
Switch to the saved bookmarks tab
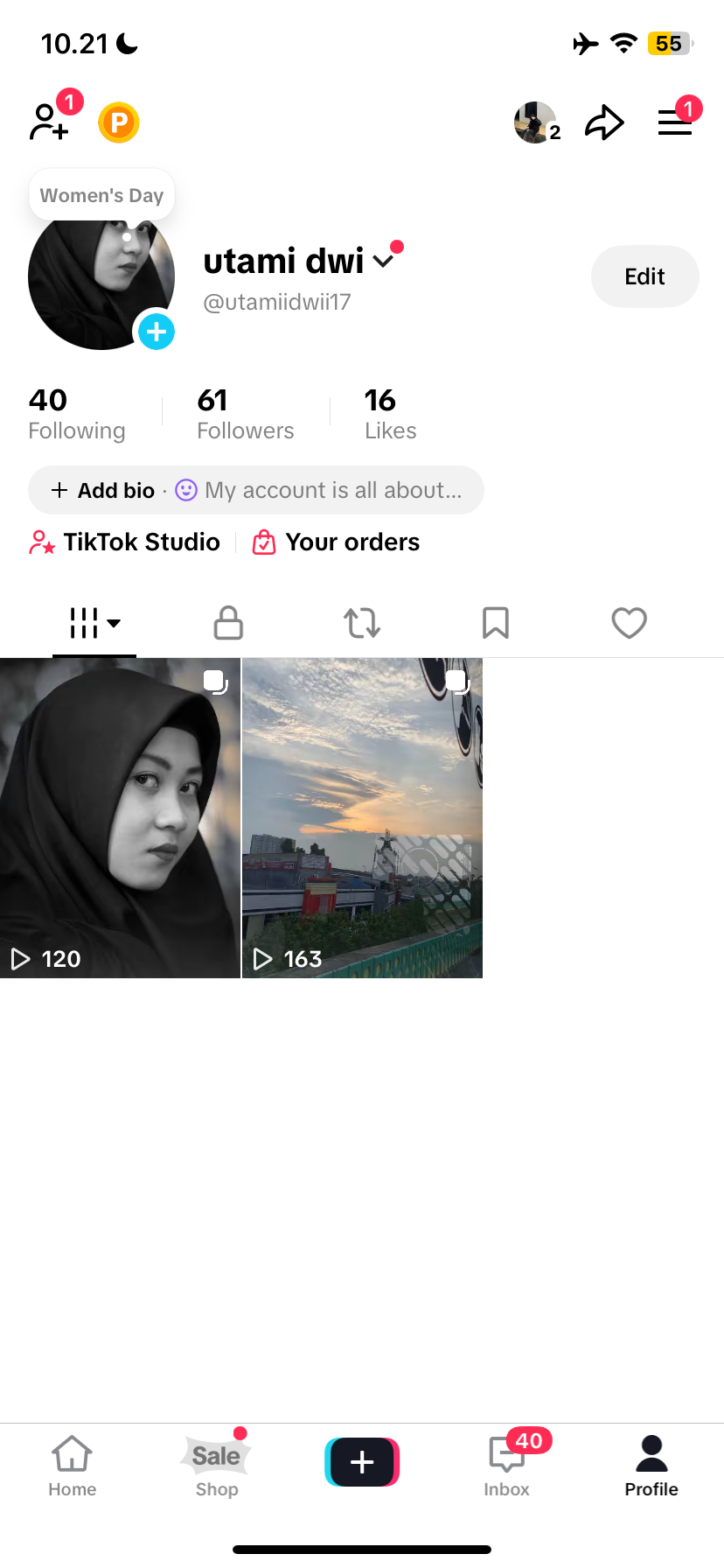click(496, 623)
